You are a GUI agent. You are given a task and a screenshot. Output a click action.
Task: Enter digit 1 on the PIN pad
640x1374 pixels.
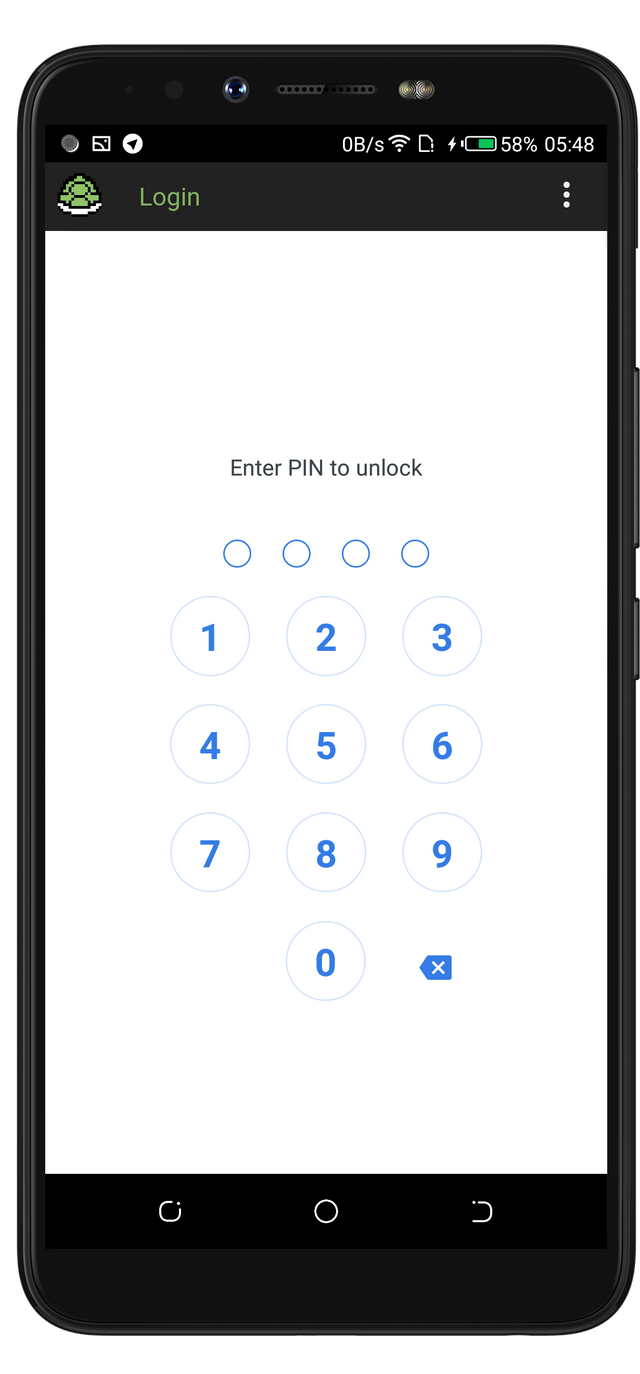click(210, 637)
